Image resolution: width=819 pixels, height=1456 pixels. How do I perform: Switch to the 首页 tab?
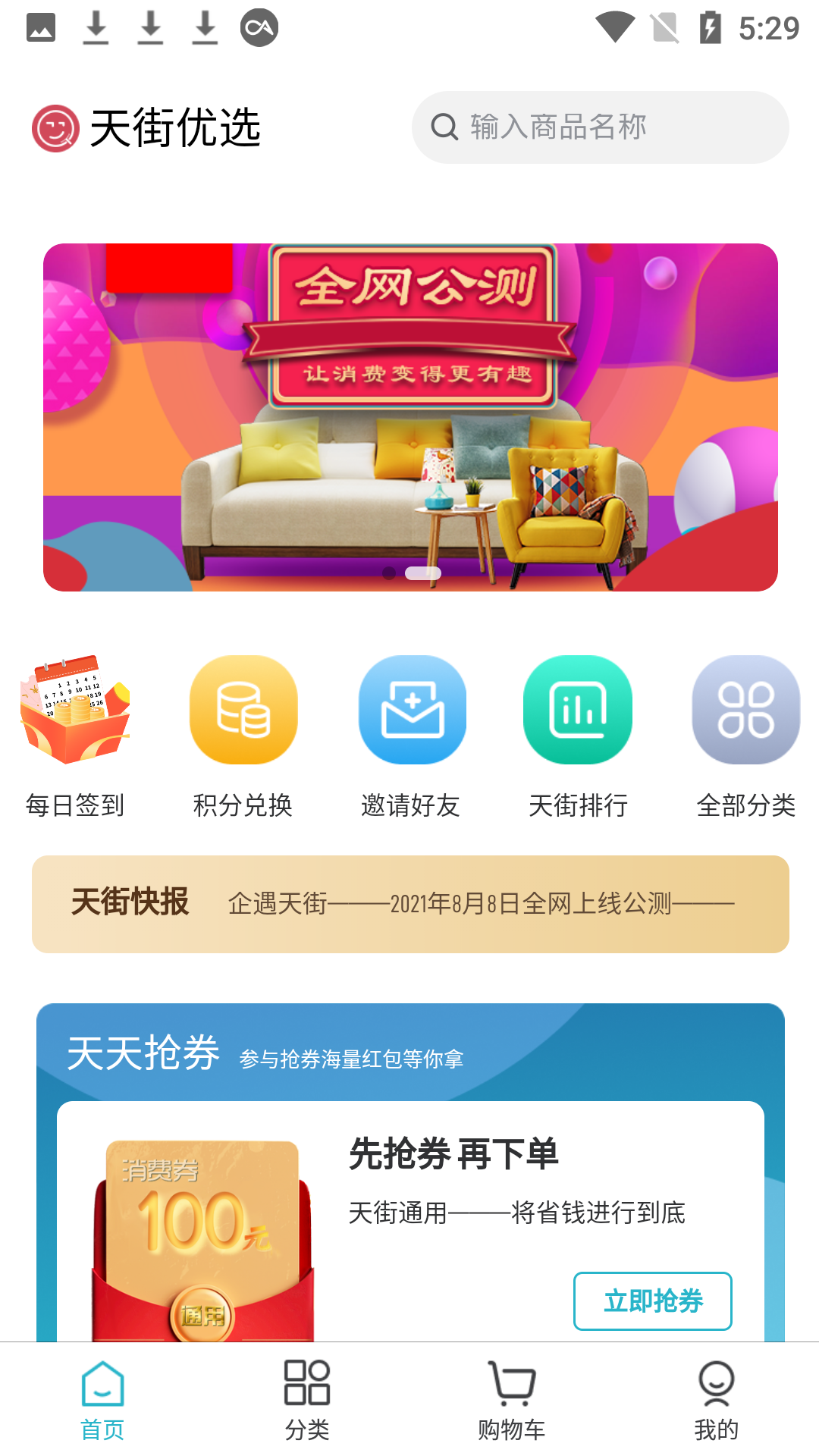click(102, 1400)
